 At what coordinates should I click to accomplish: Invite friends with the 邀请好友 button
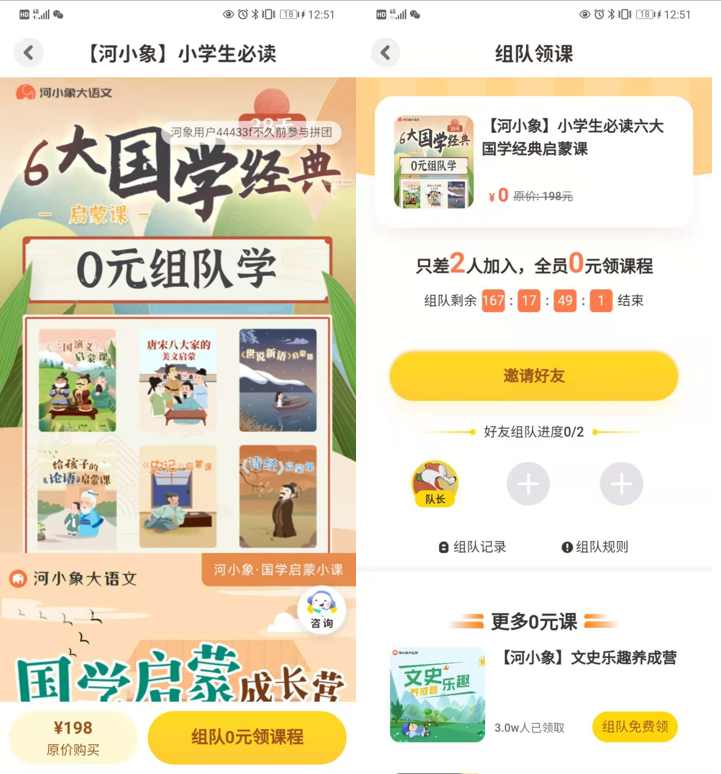[x=533, y=376]
